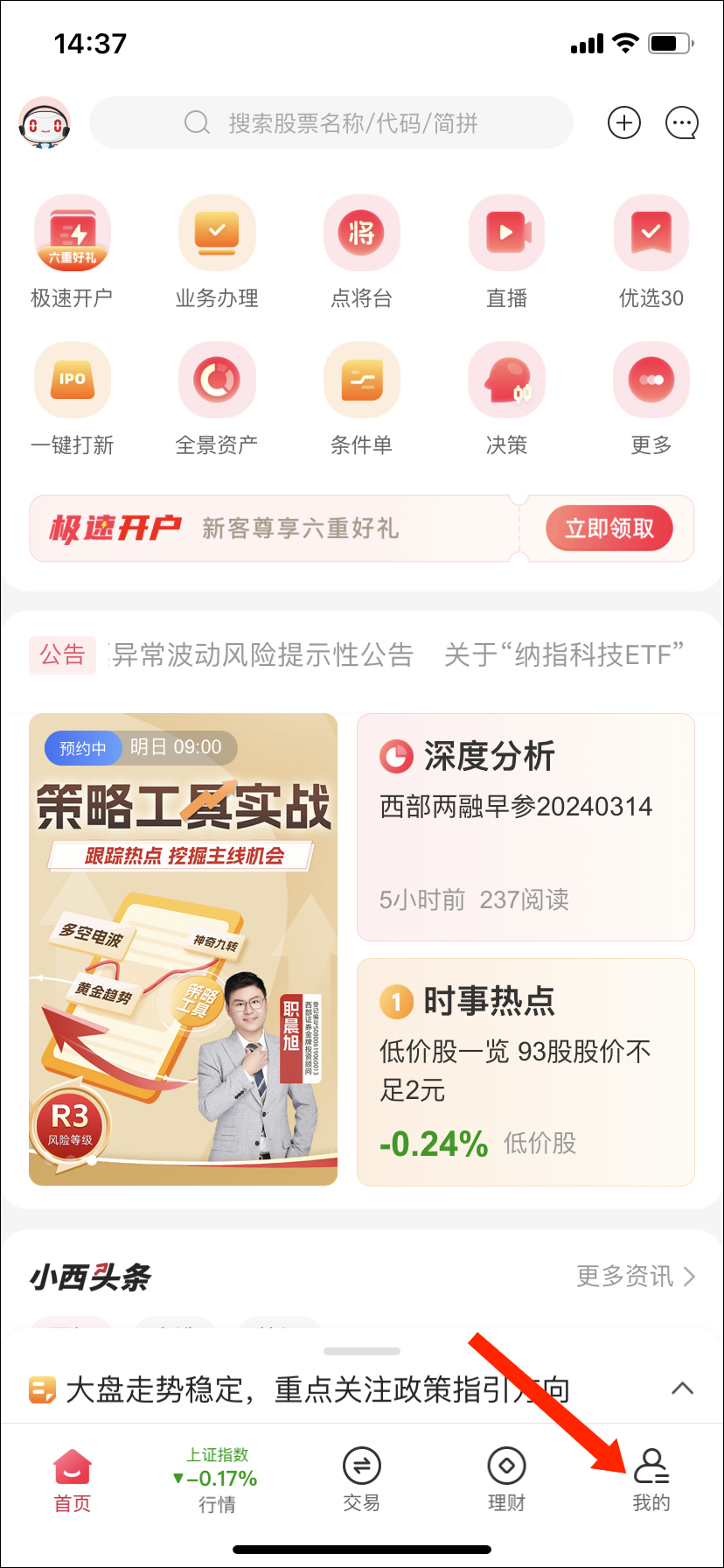Viewport: 724px width, 1568px height.
Task: Open the 策略工具实战 live preview card
Action: (x=184, y=949)
